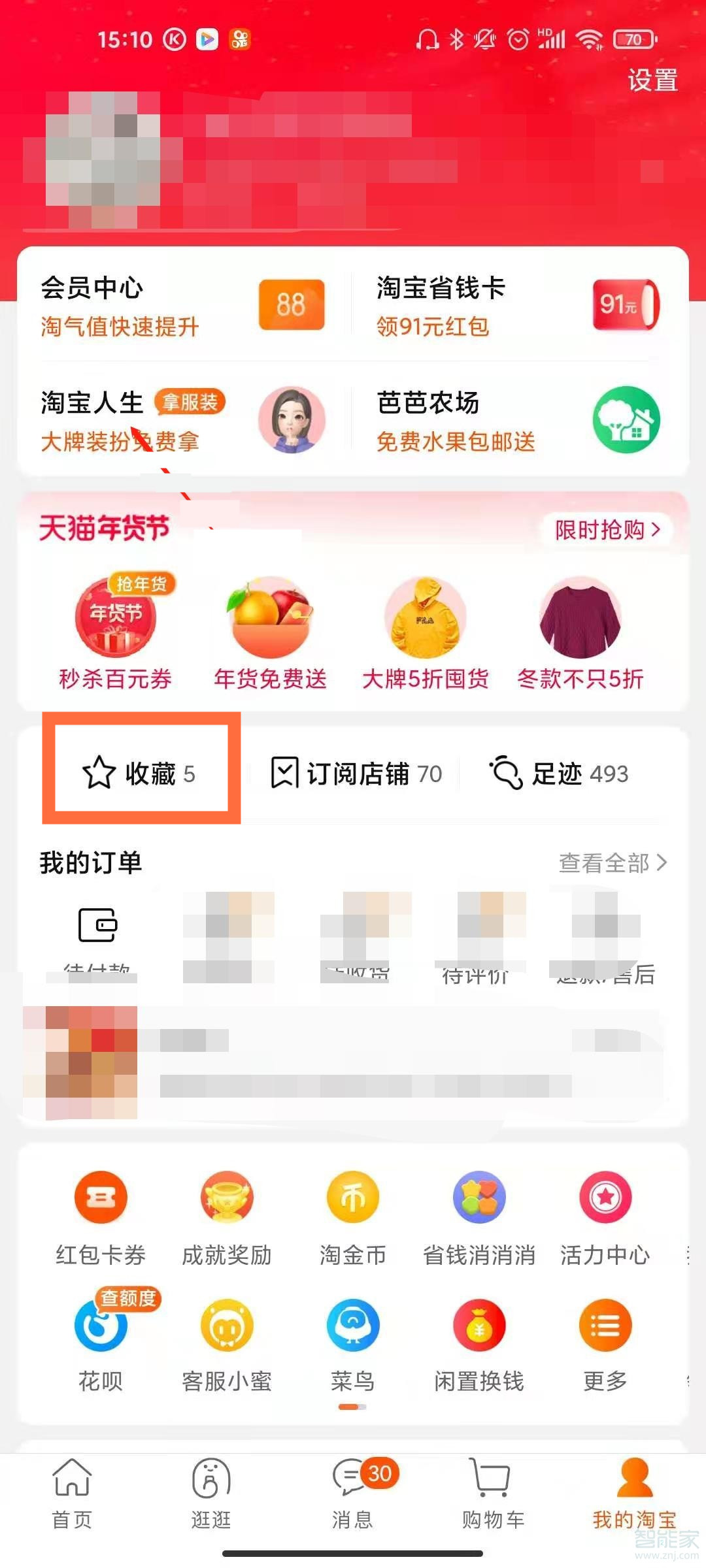Switch to the 逛逛 tab

[x=211, y=1496]
